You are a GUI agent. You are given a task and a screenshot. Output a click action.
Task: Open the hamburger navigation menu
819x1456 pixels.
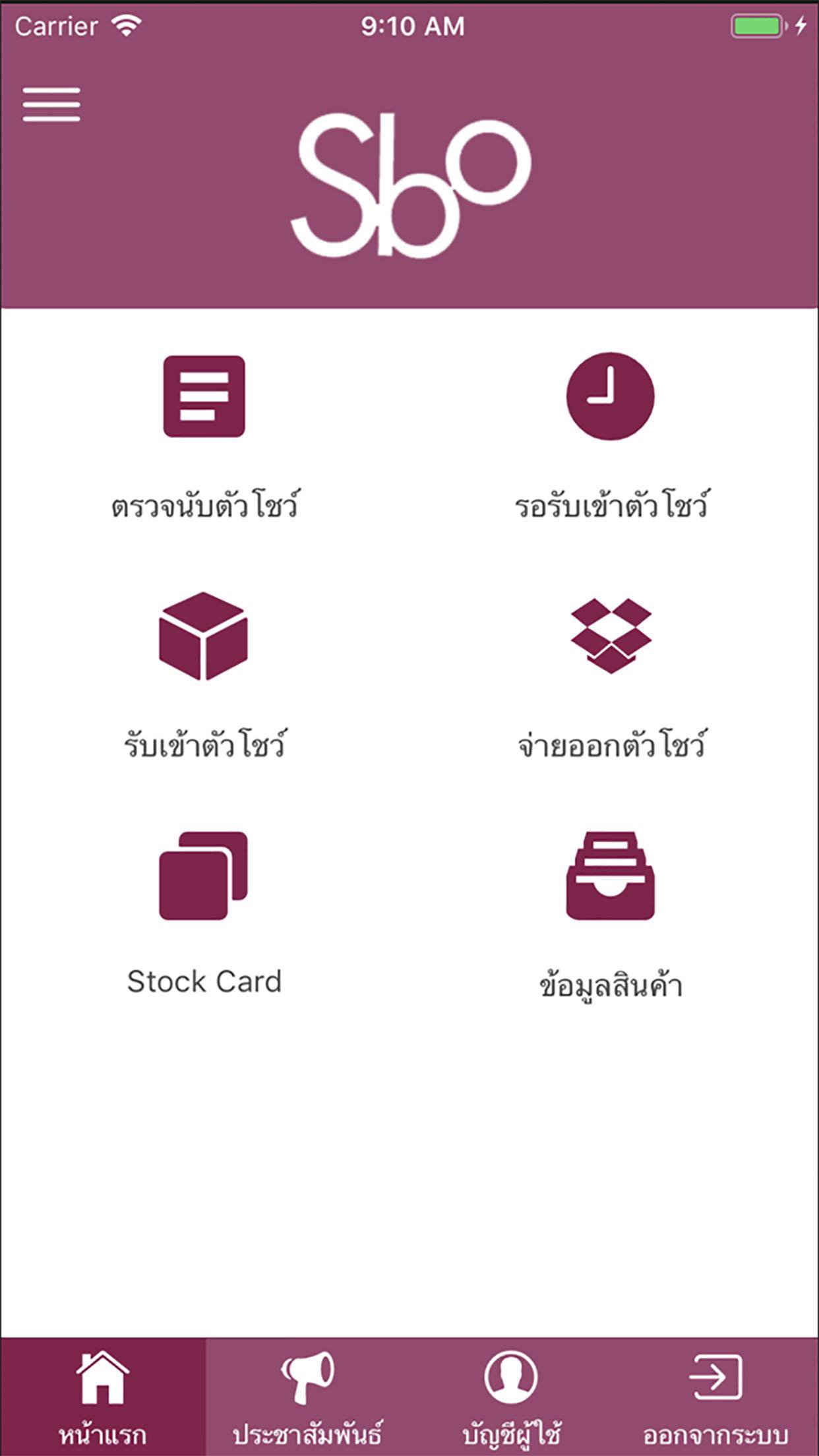[x=51, y=103]
